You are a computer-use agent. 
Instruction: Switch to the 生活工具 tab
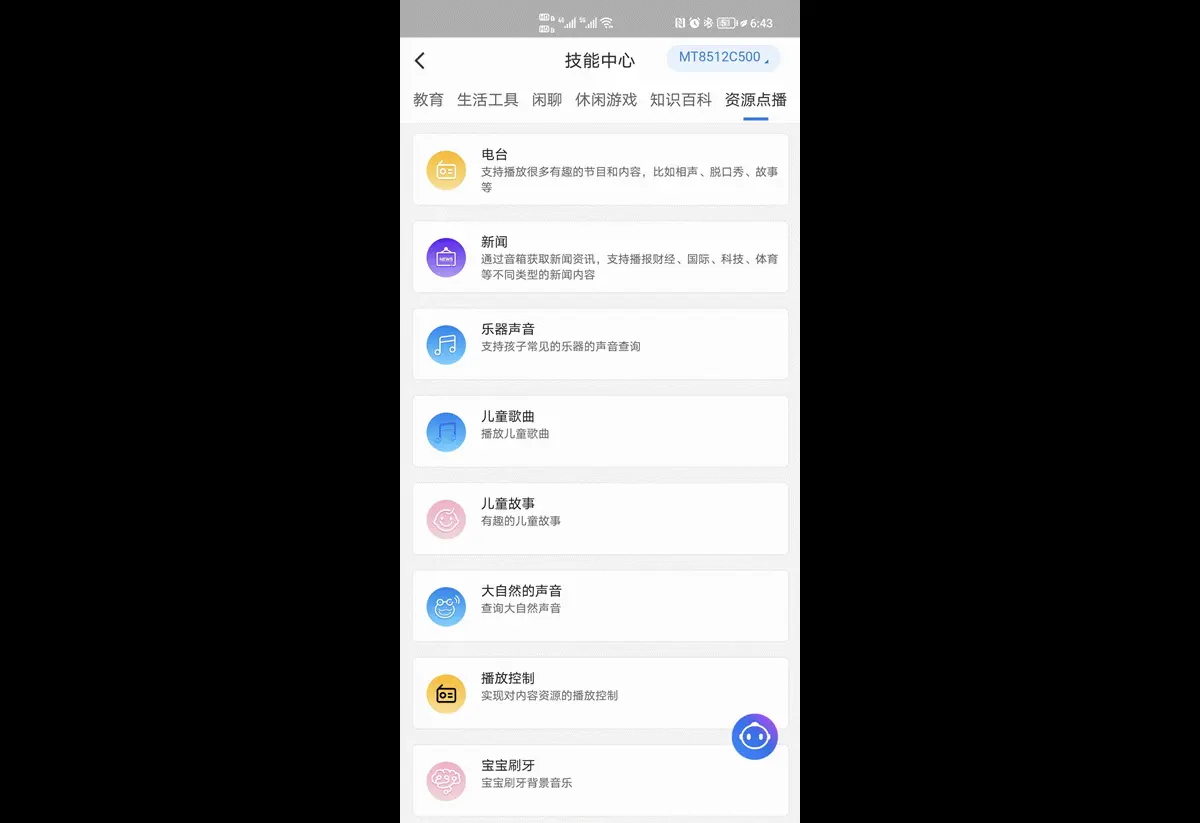pos(487,100)
